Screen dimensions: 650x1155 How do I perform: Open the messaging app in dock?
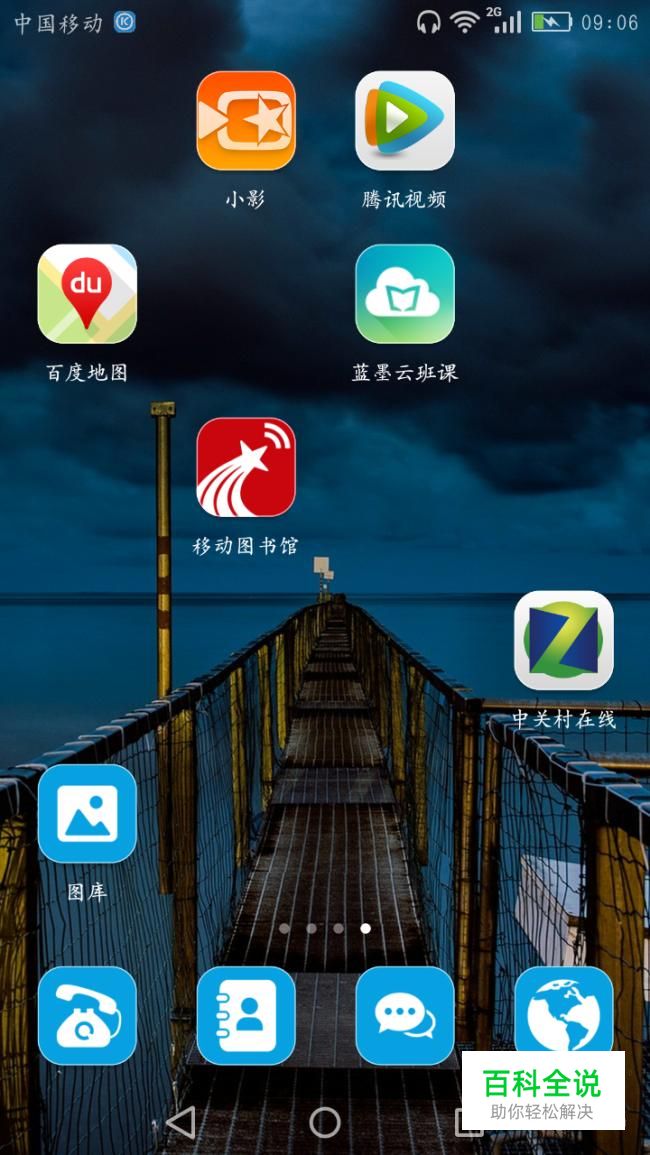405,1015
